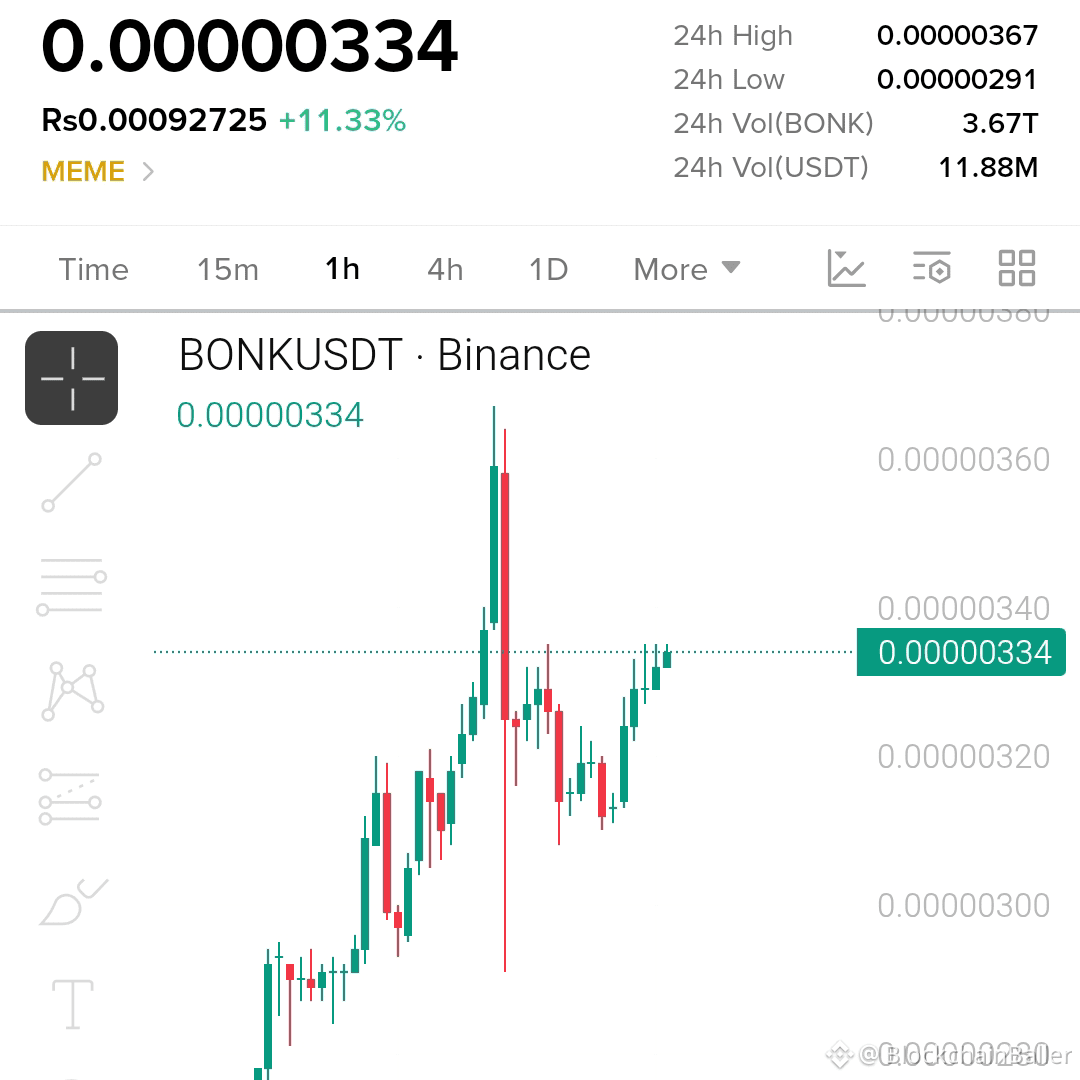This screenshot has height=1080, width=1080.
Task: Switch chart to Time view
Action: tap(94, 269)
